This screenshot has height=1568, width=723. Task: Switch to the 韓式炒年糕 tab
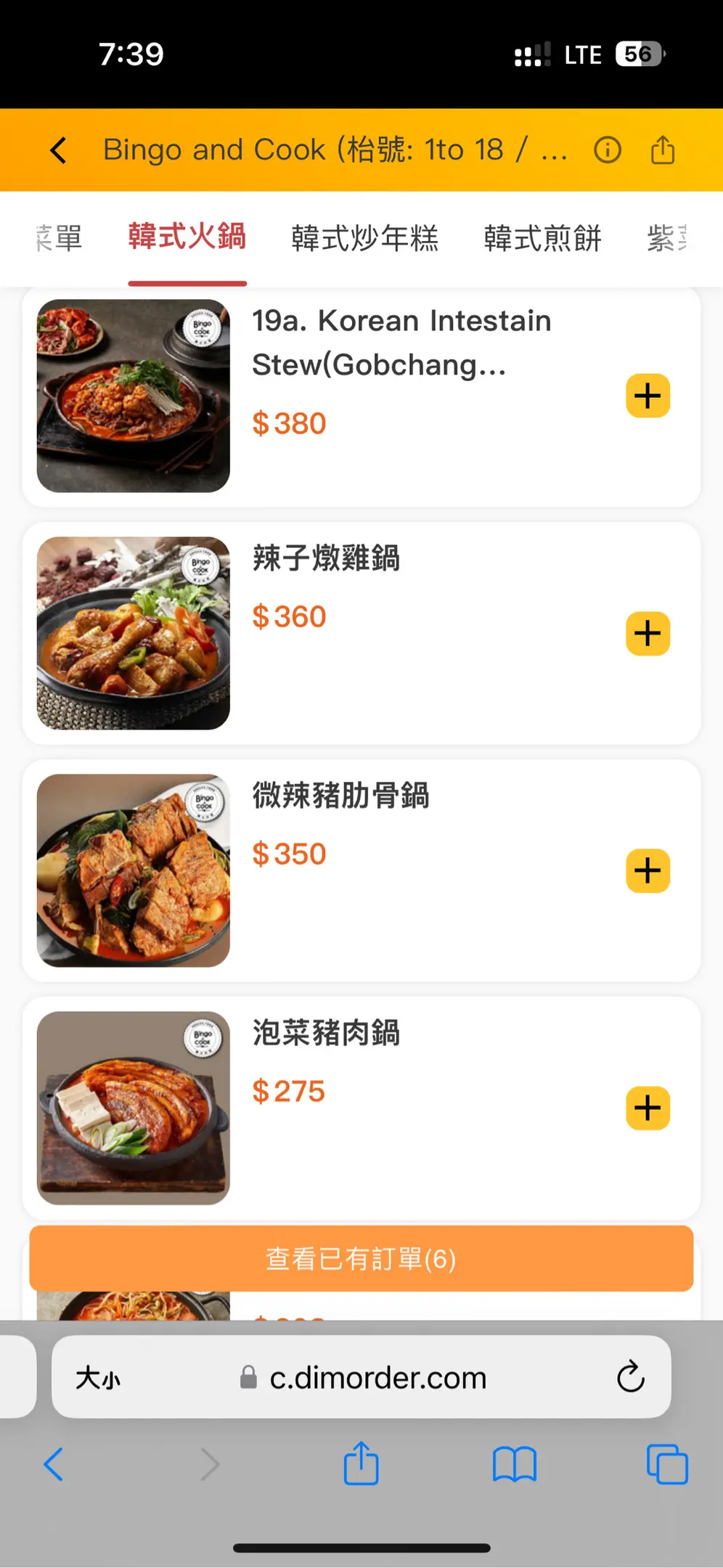pos(364,238)
